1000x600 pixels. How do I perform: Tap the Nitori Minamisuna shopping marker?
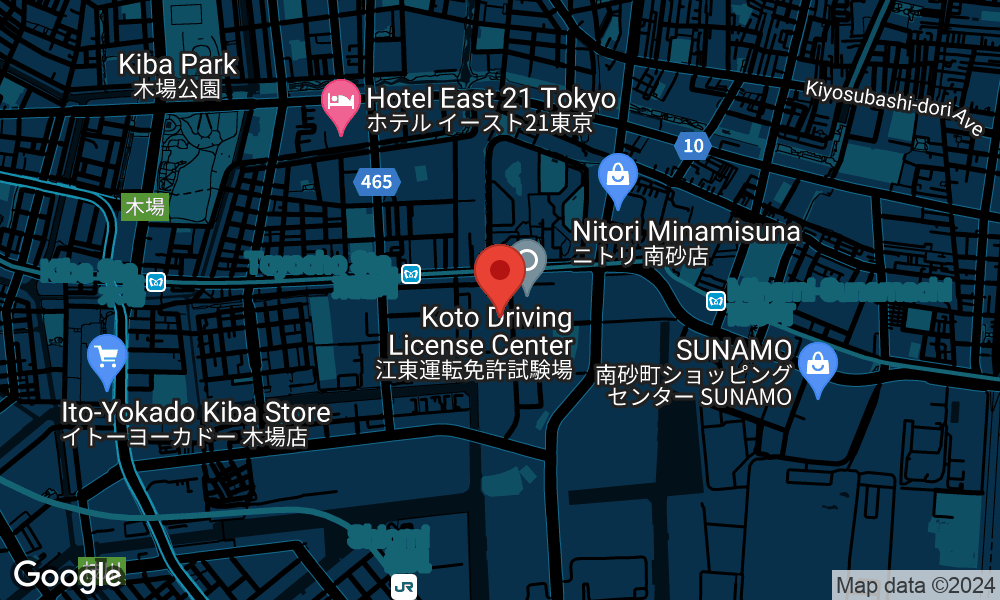(x=618, y=176)
